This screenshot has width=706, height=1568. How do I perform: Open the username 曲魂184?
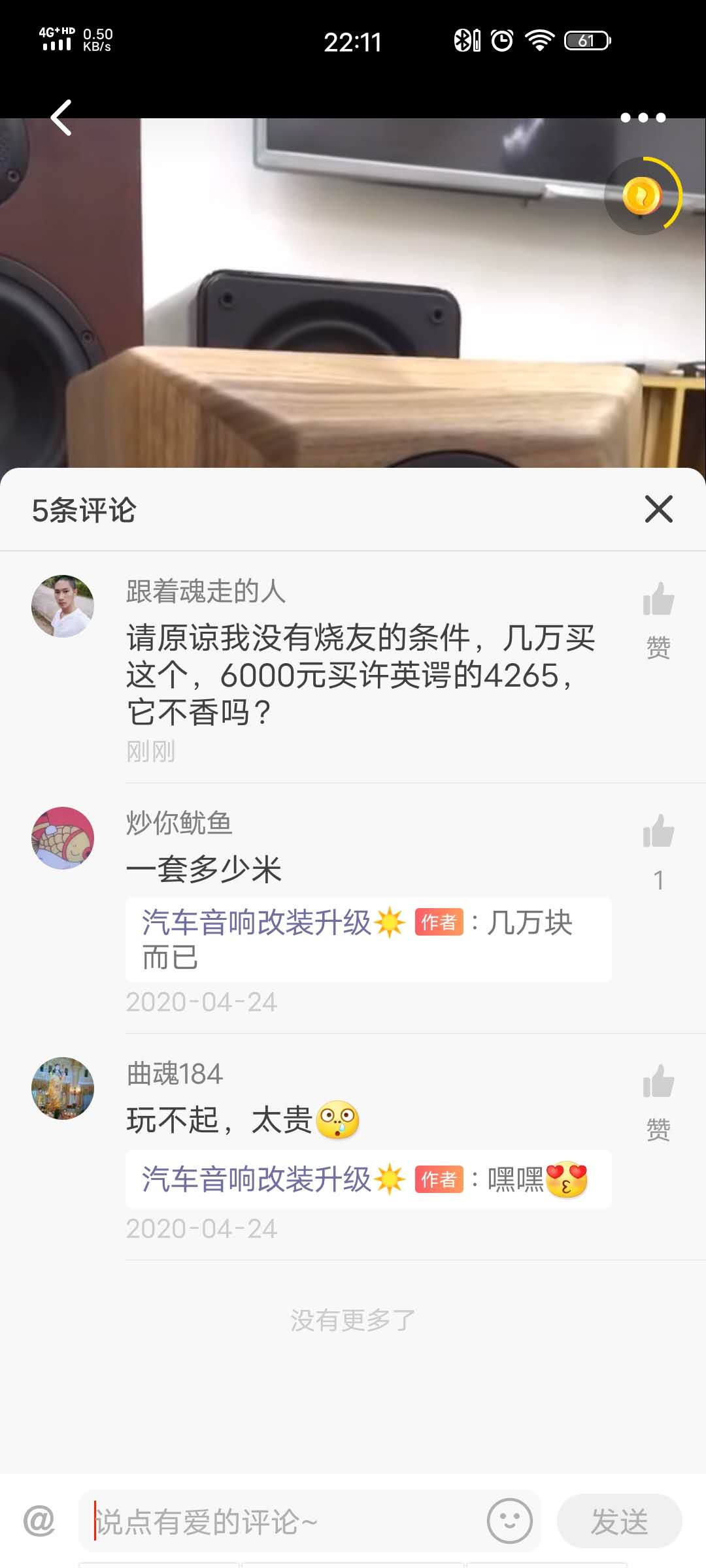[x=175, y=1074]
